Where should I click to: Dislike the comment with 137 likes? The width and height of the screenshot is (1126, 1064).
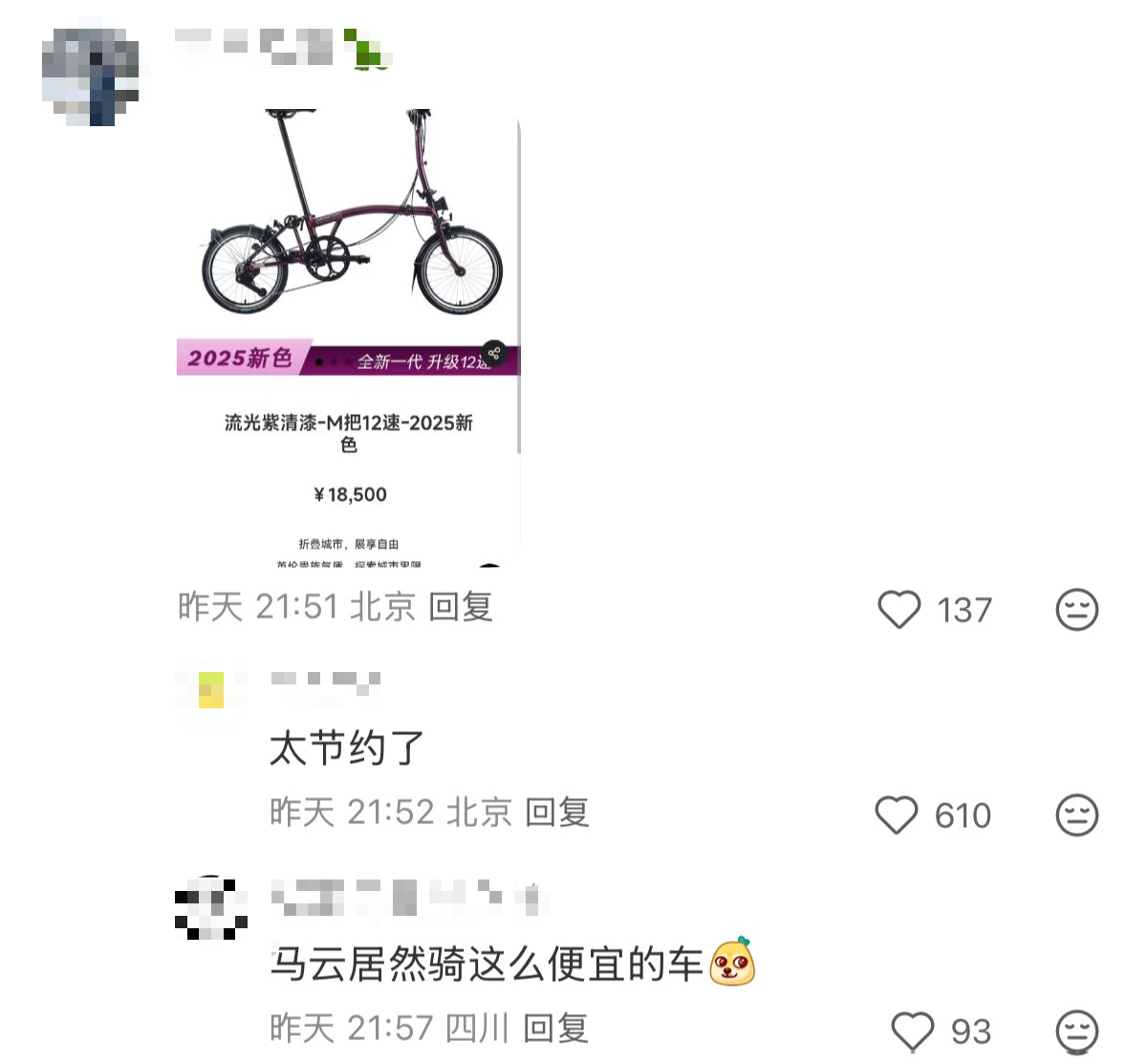click(x=1076, y=610)
